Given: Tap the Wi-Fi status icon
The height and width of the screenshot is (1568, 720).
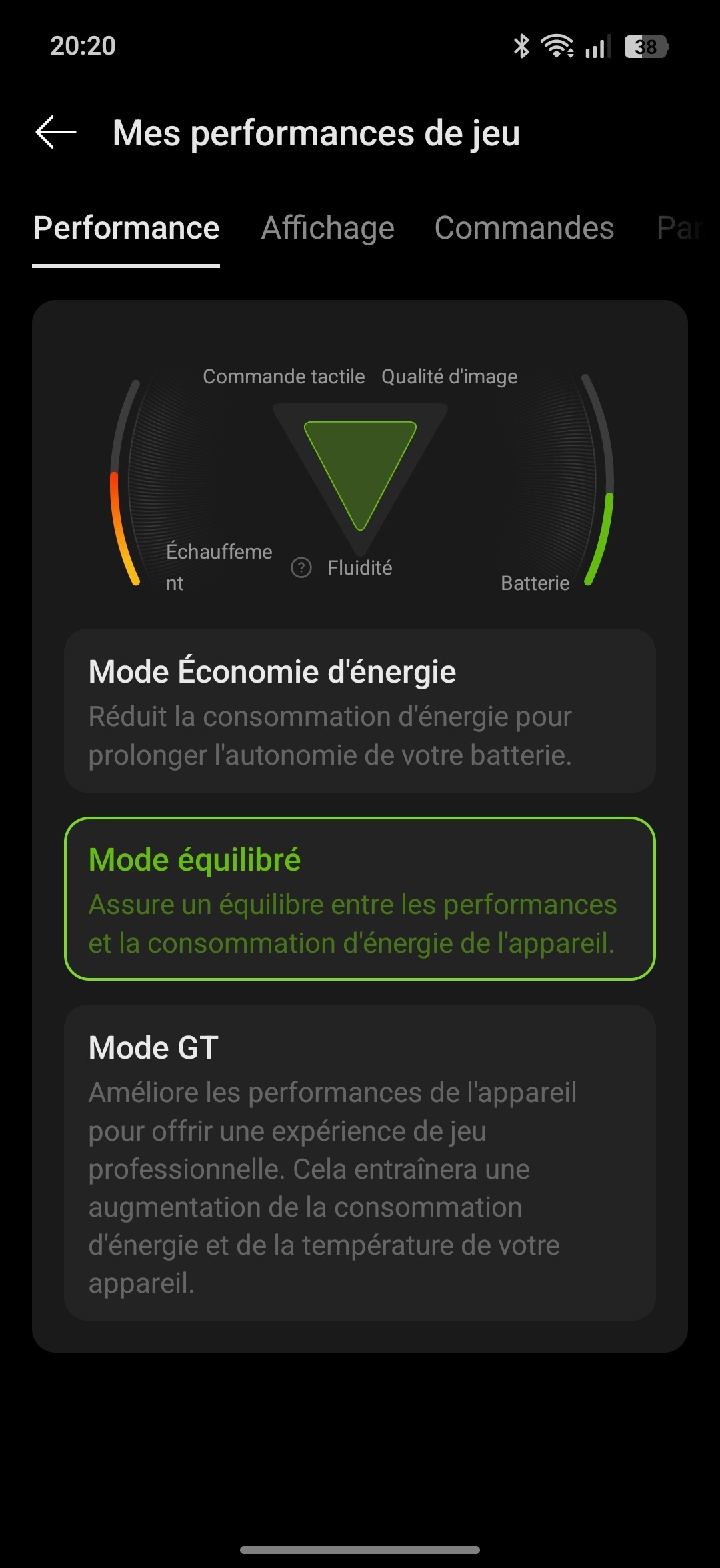Looking at the screenshot, I should click(x=555, y=45).
